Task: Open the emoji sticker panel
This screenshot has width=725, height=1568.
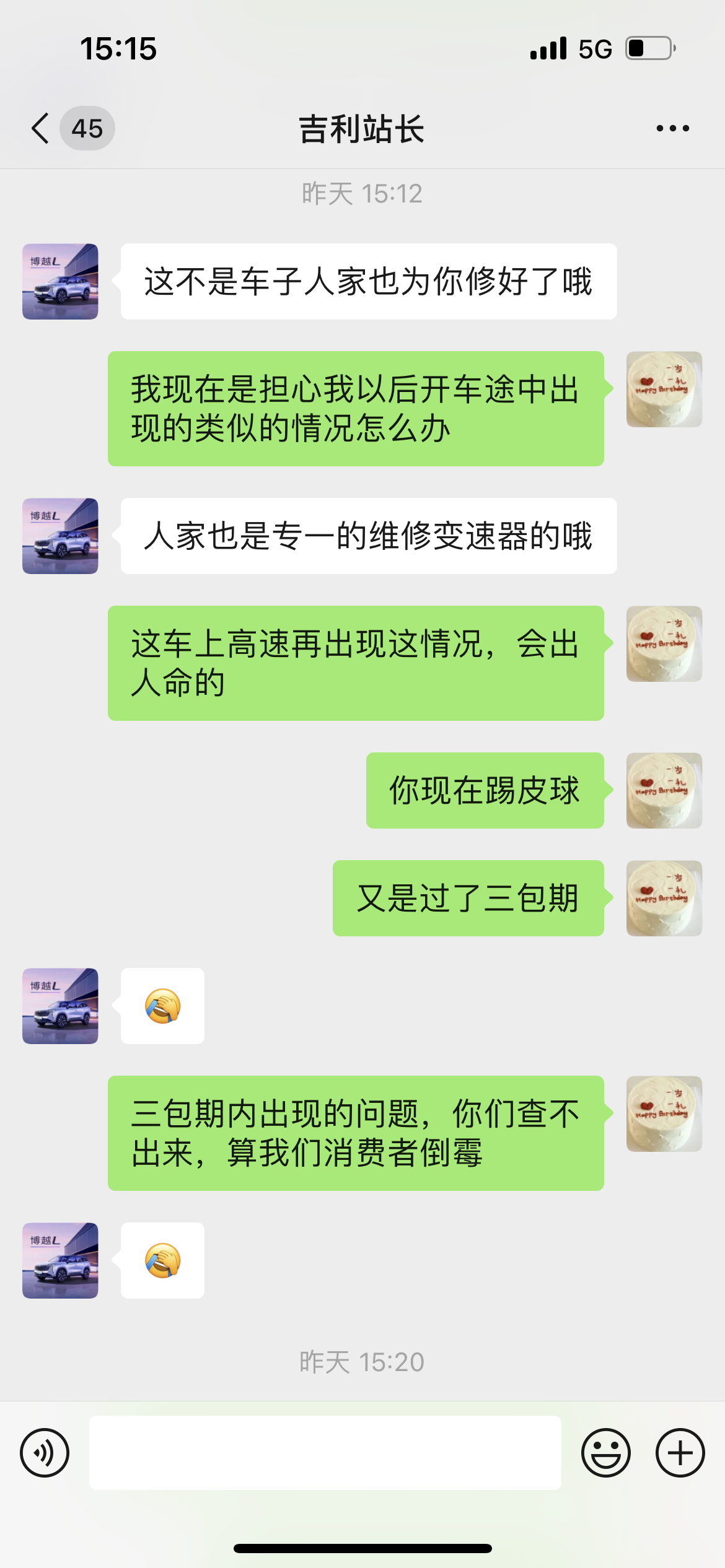Action: tap(605, 1453)
